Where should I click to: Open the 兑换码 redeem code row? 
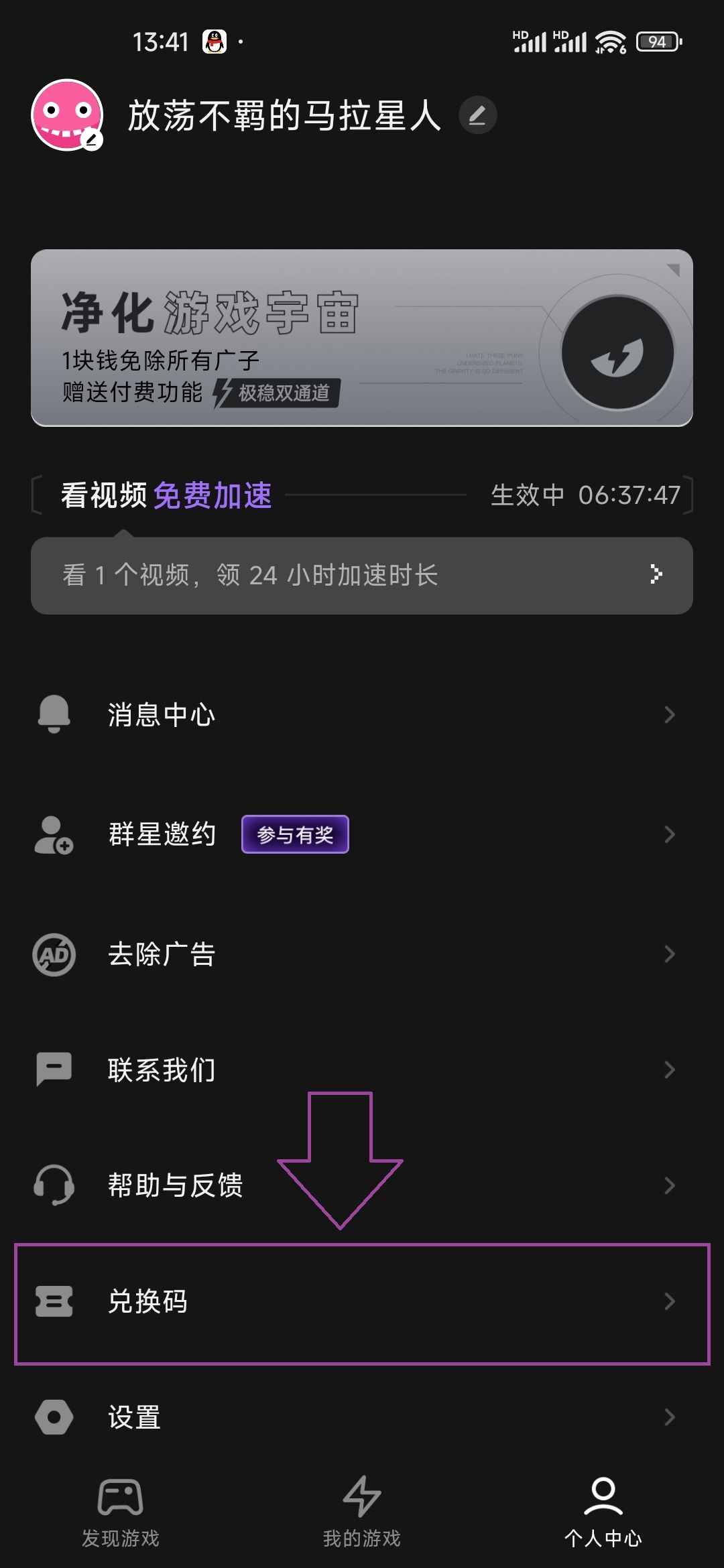pyautogui.click(x=362, y=1302)
